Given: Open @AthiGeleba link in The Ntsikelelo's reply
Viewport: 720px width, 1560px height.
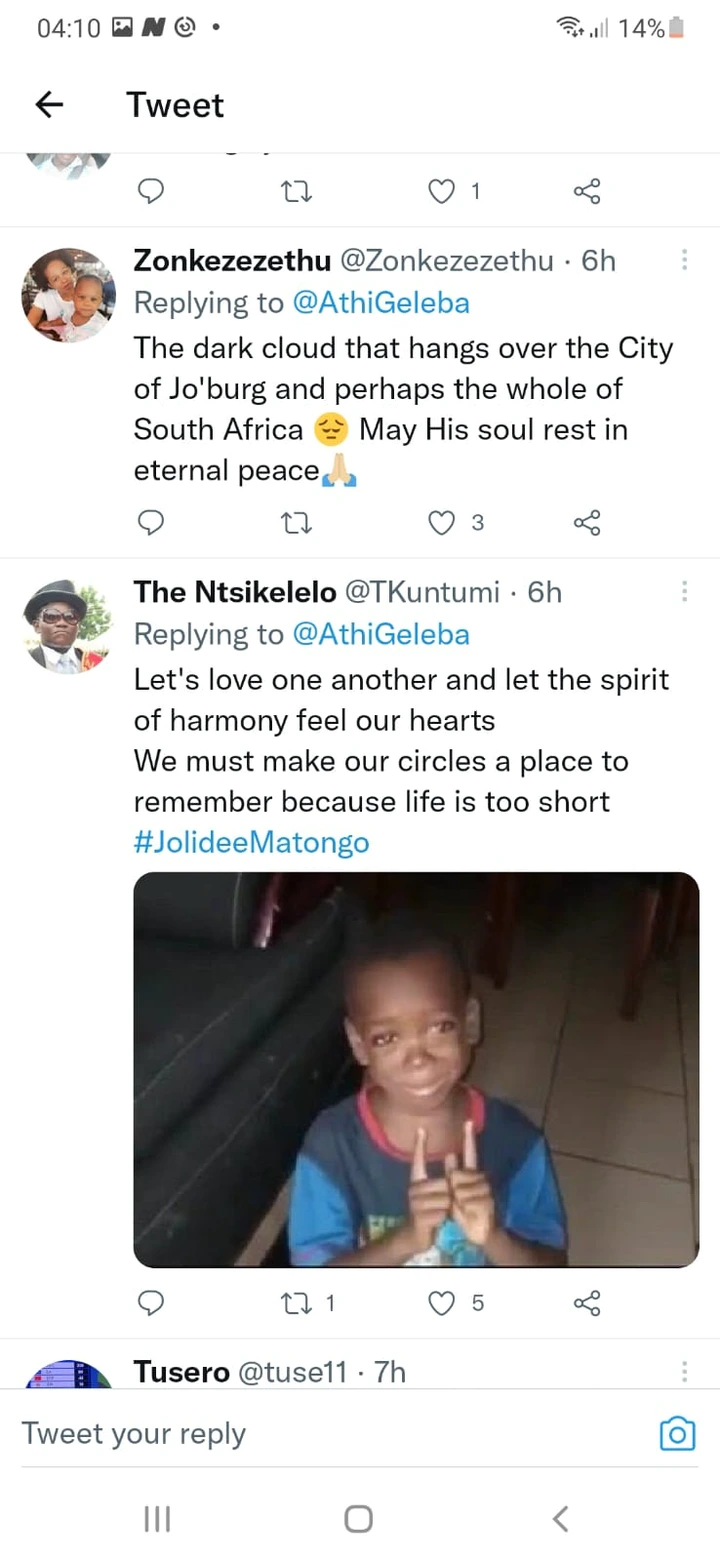Looking at the screenshot, I should (x=380, y=634).
